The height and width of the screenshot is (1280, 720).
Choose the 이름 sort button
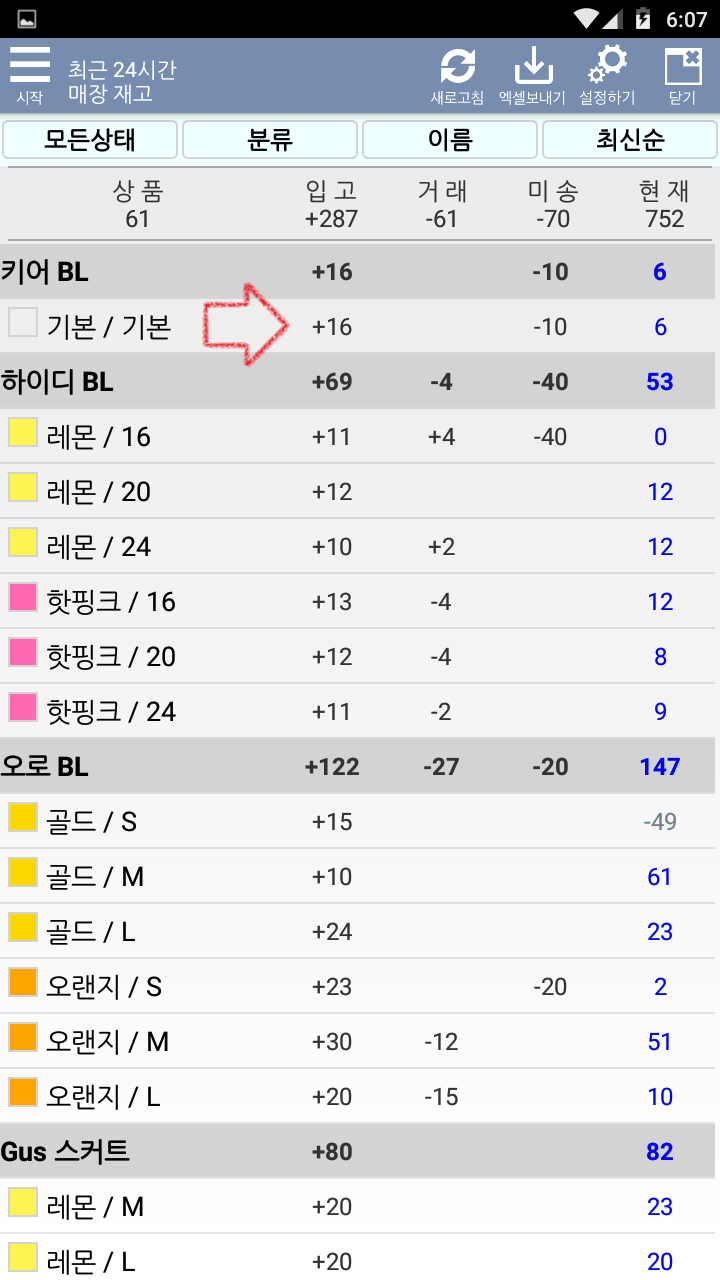click(x=450, y=140)
